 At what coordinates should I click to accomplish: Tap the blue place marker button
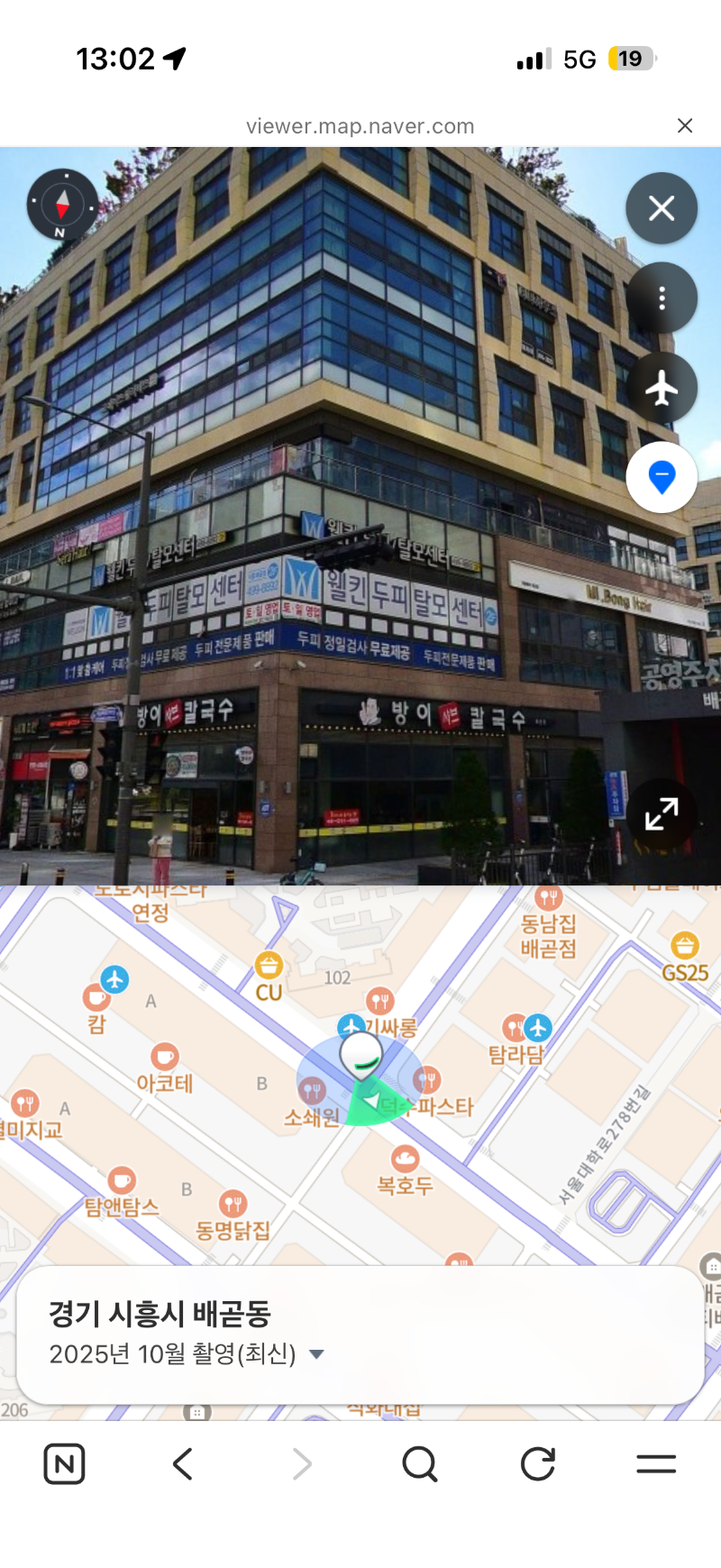click(x=662, y=477)
